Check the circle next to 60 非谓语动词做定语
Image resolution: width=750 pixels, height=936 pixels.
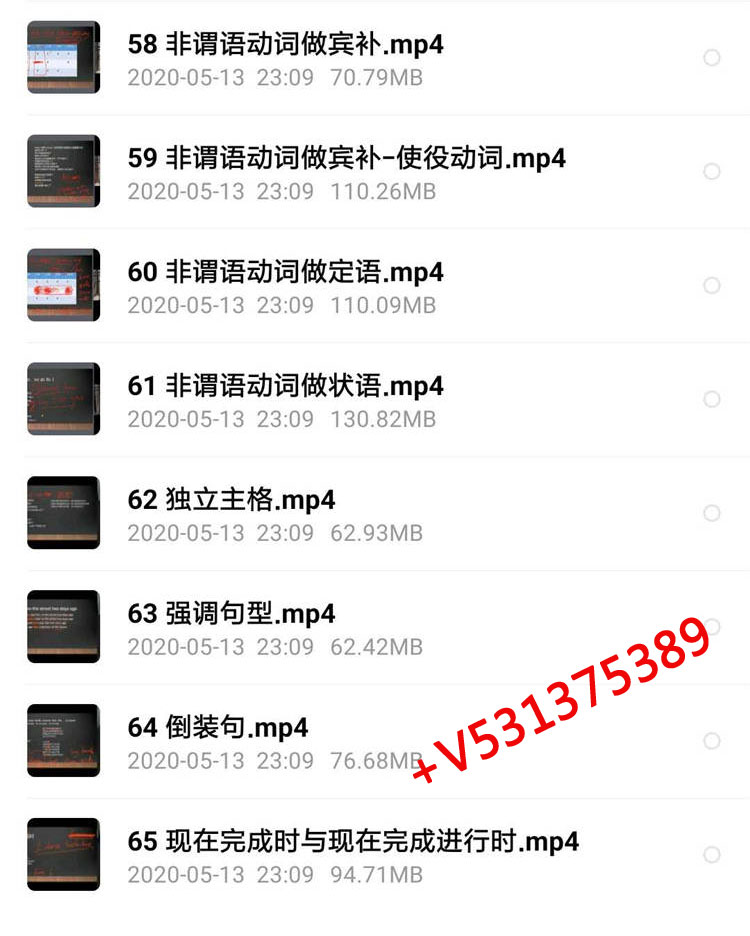tap(712, 286)
